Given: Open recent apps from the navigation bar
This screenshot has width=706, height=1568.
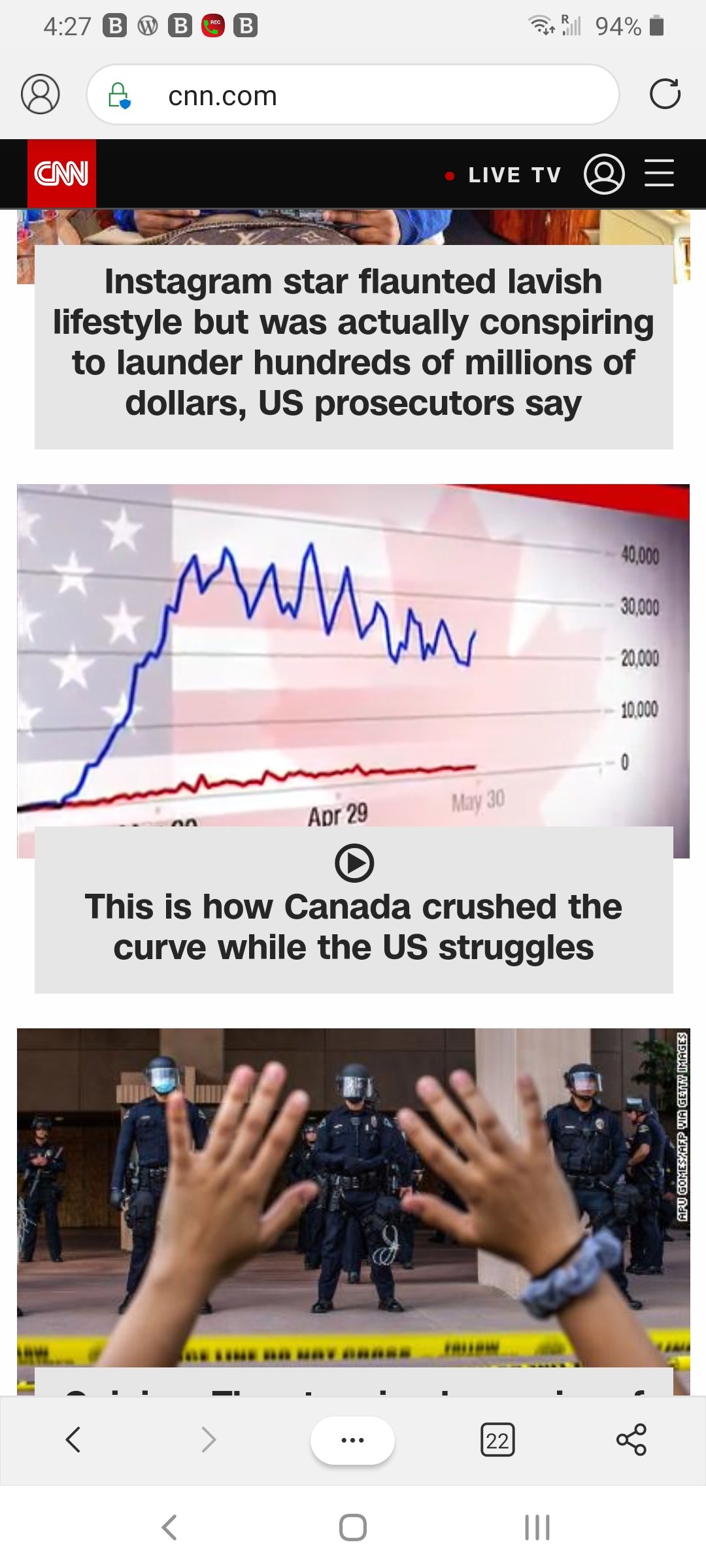Looking at the screenshot, I should [x=537, y=1527].
